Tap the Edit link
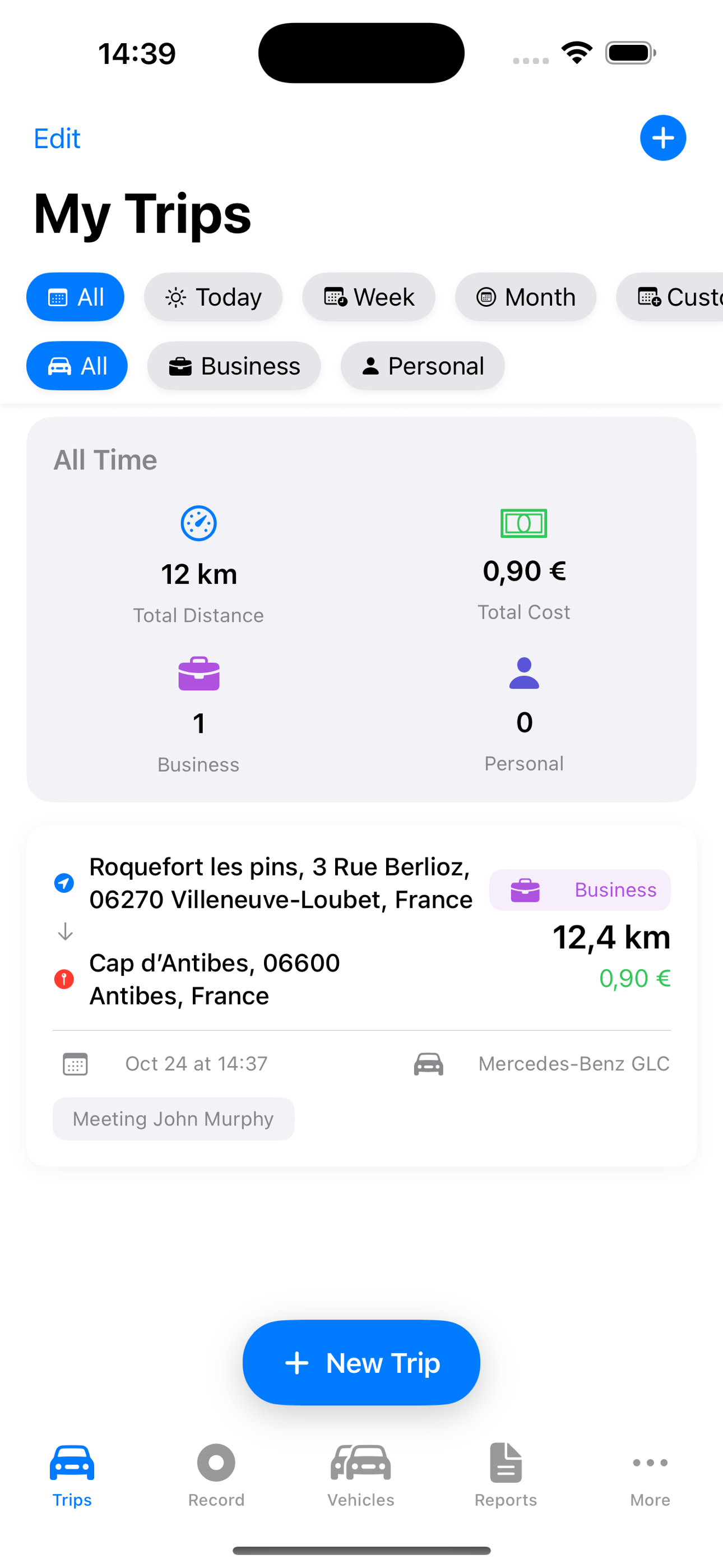Image resolution: width=723 pixels, height=1568 pixels. point(57,138)
